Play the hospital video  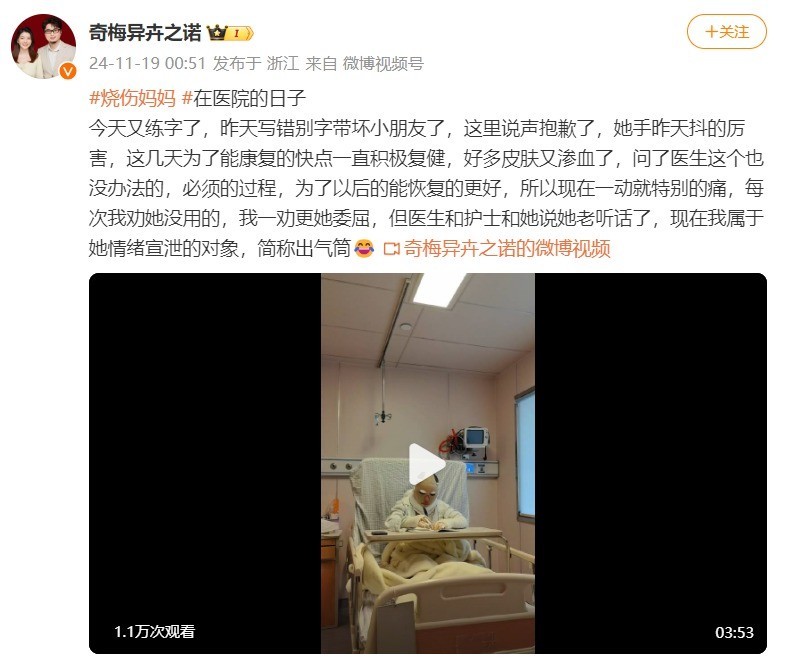[x=427, y=464]
